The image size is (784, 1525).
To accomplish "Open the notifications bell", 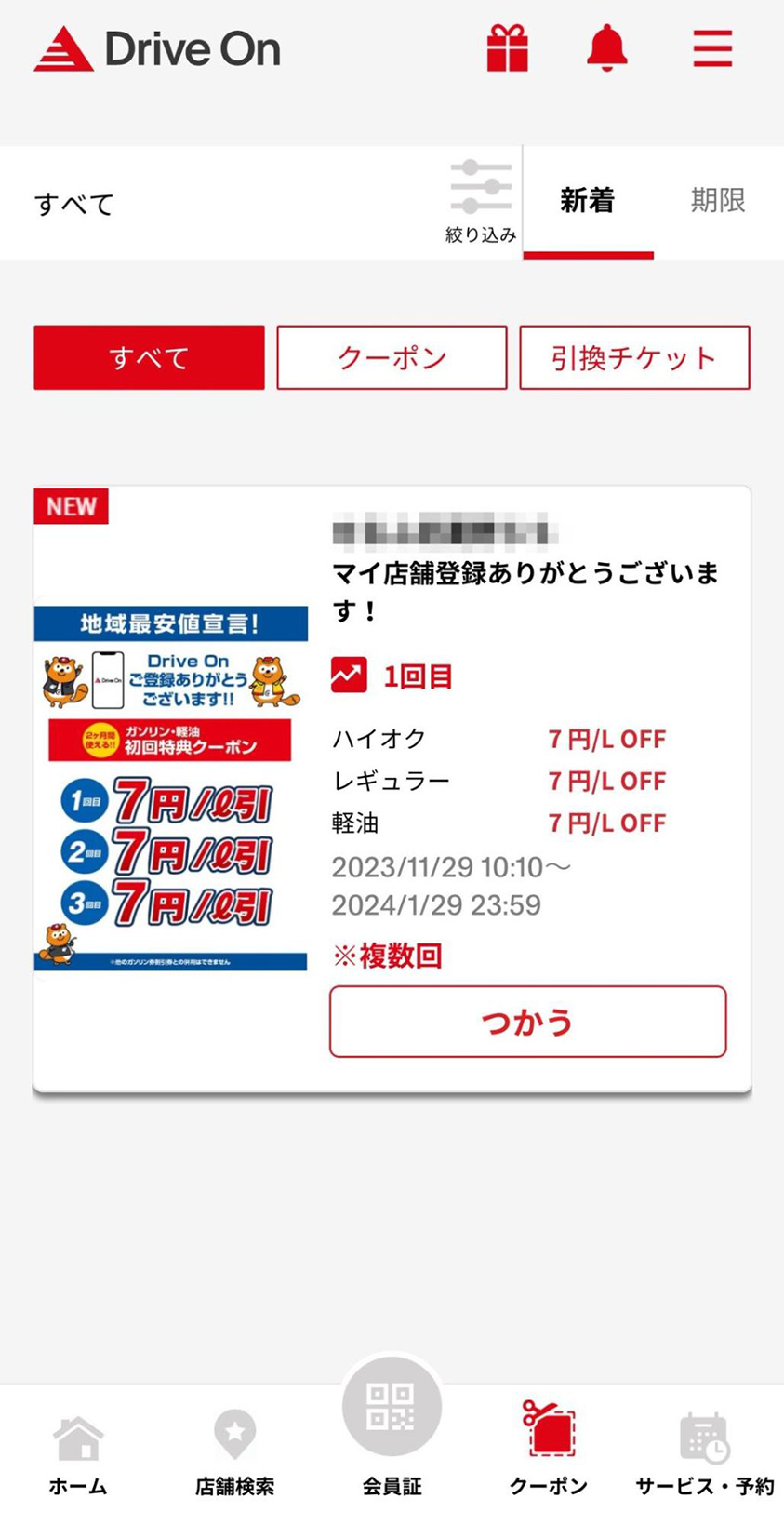I will click(x=606, y=48).
